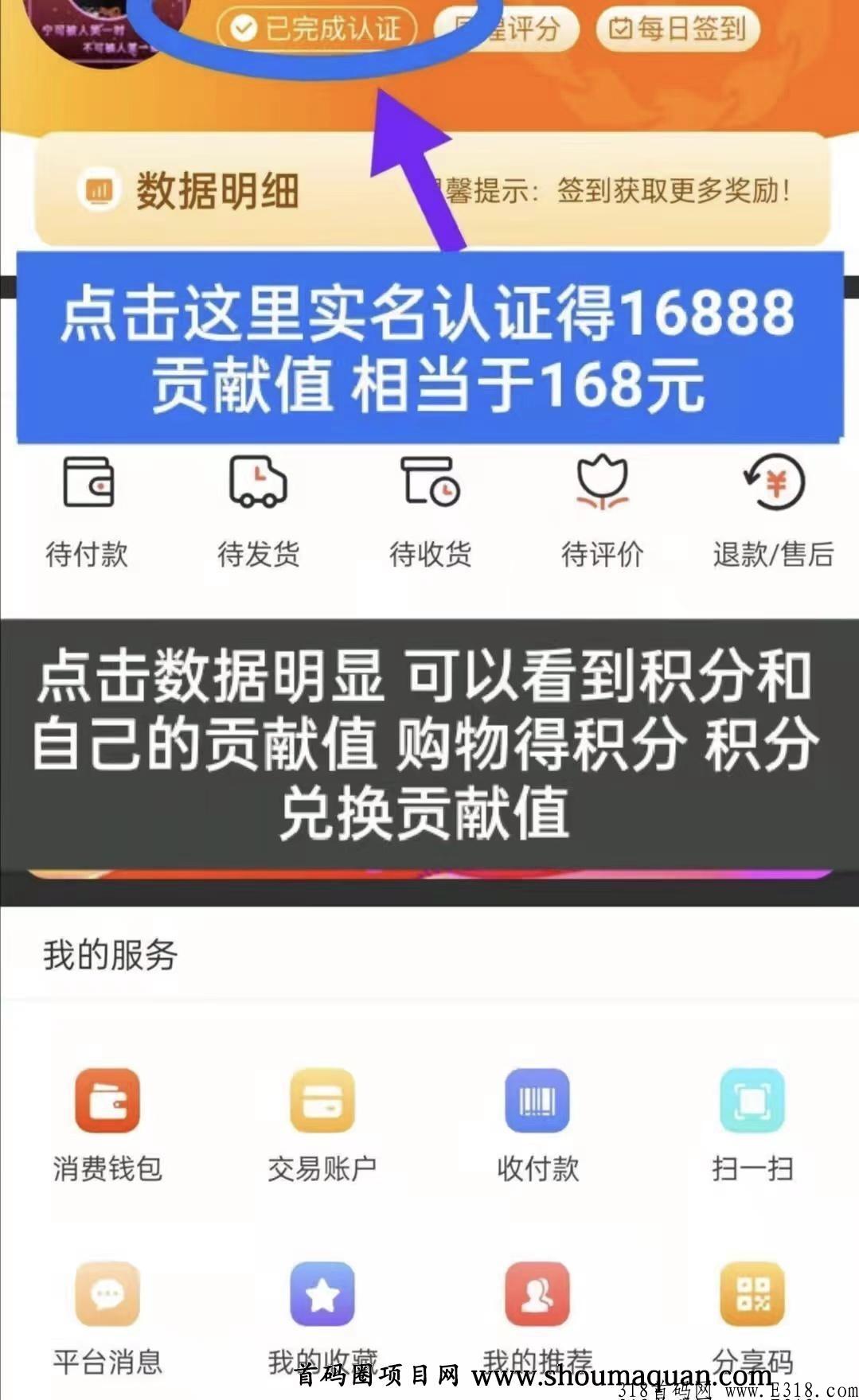Open 消费钱包 spending wallet

point(107,1124)
